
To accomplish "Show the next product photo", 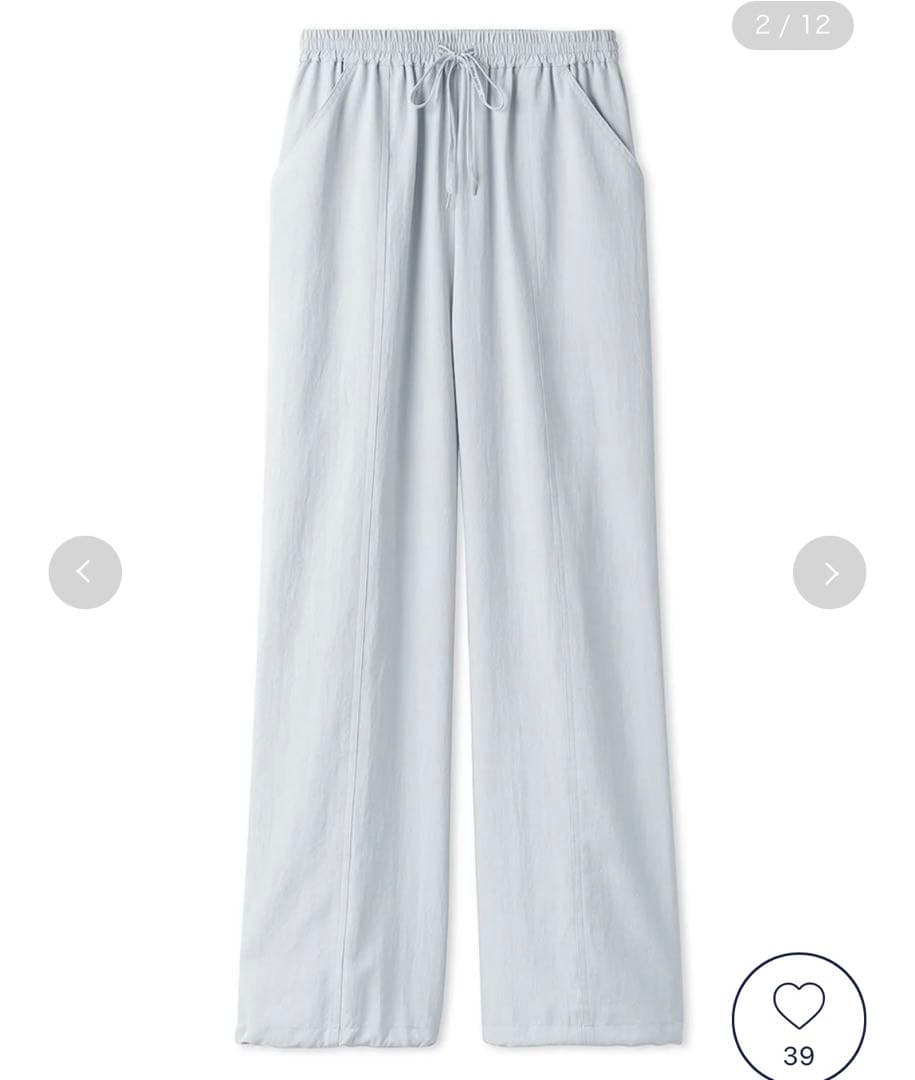I will (x=829, y=572).
